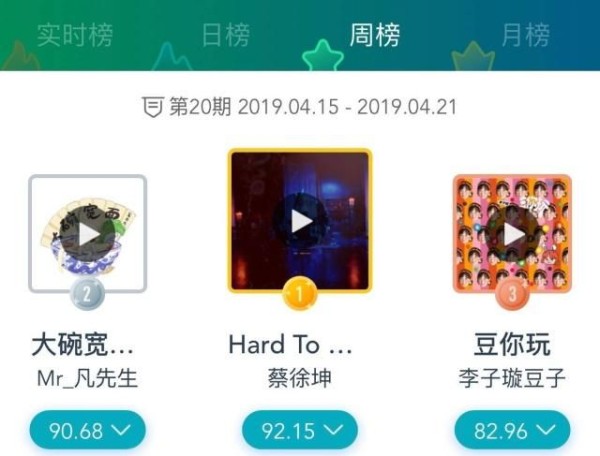
Task: Switch to the 日榜 tab
Action: [225, 36]
